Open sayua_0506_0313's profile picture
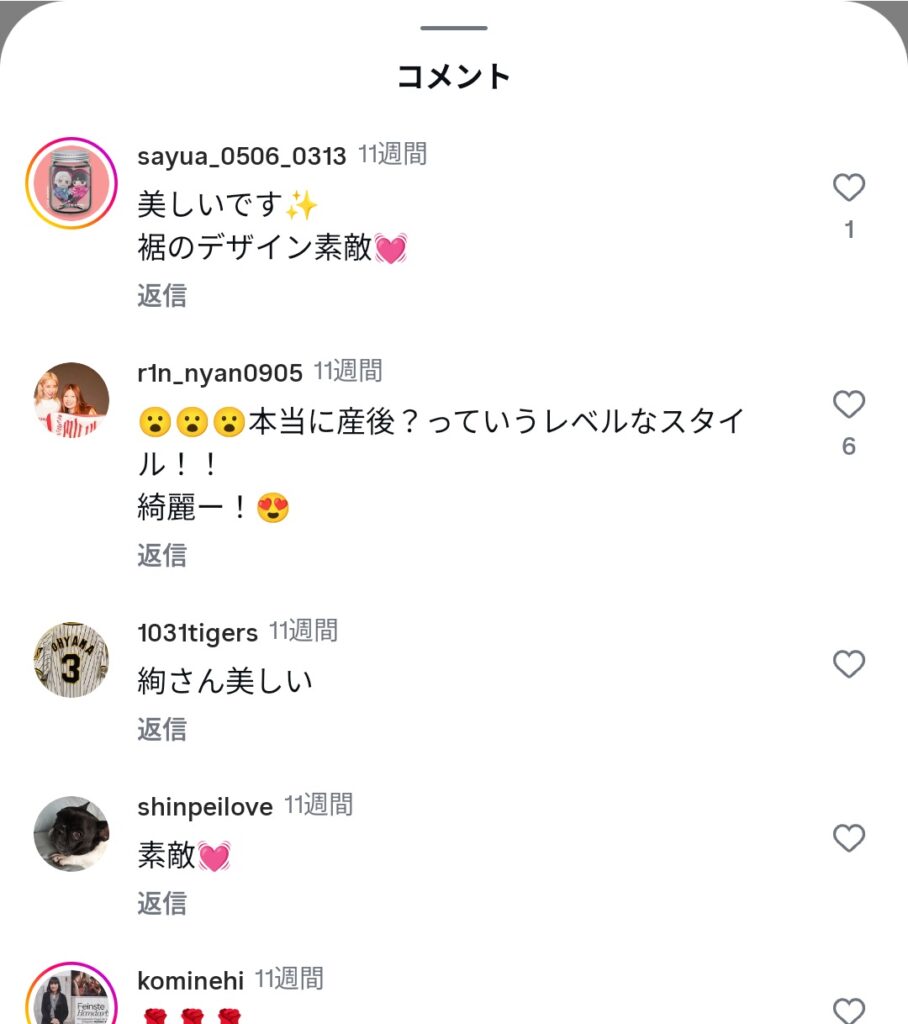The height and width of the screenshot is (1024, 908). click(71, 183)
